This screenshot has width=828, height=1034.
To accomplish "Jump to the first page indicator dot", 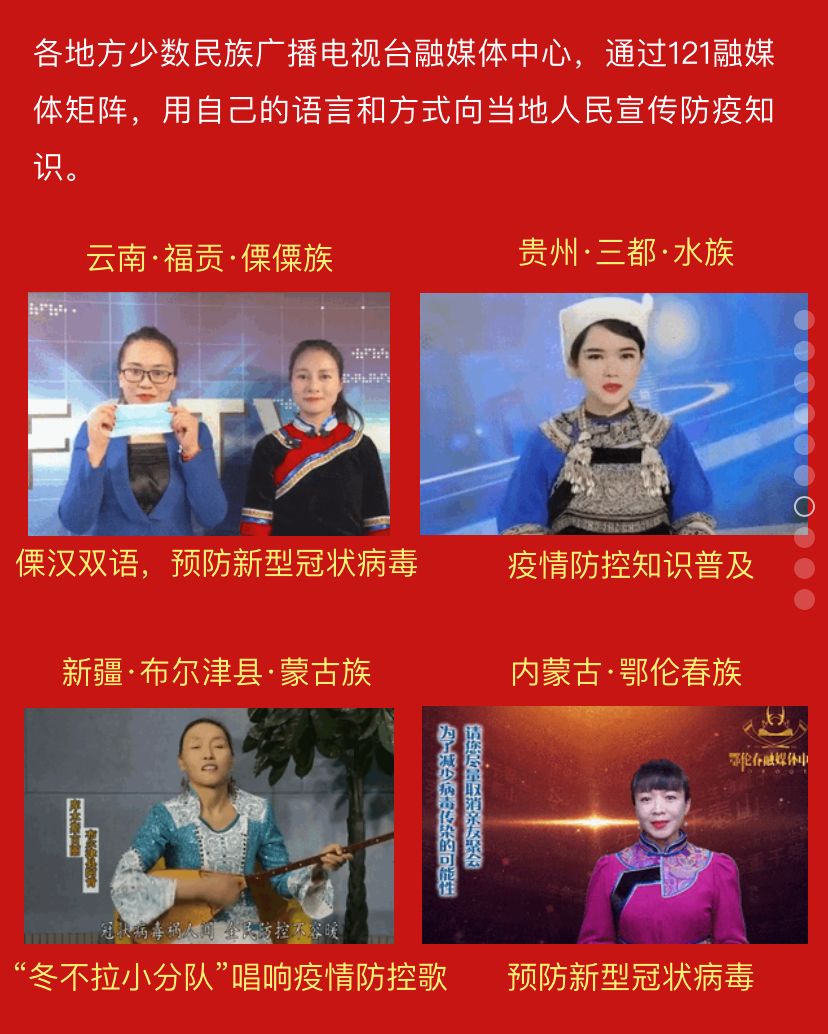I will pos(804,320).
